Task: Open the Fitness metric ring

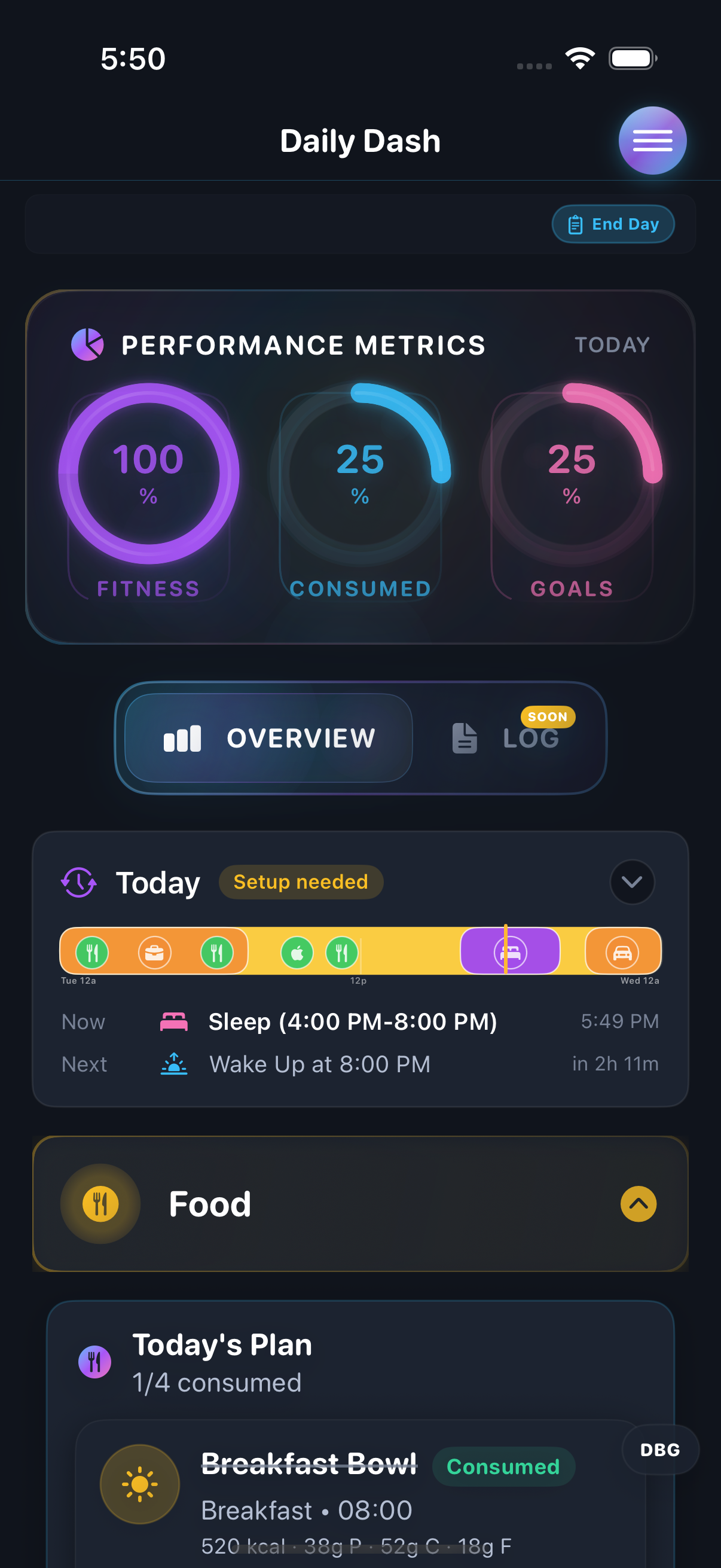Action: (148, 474)
